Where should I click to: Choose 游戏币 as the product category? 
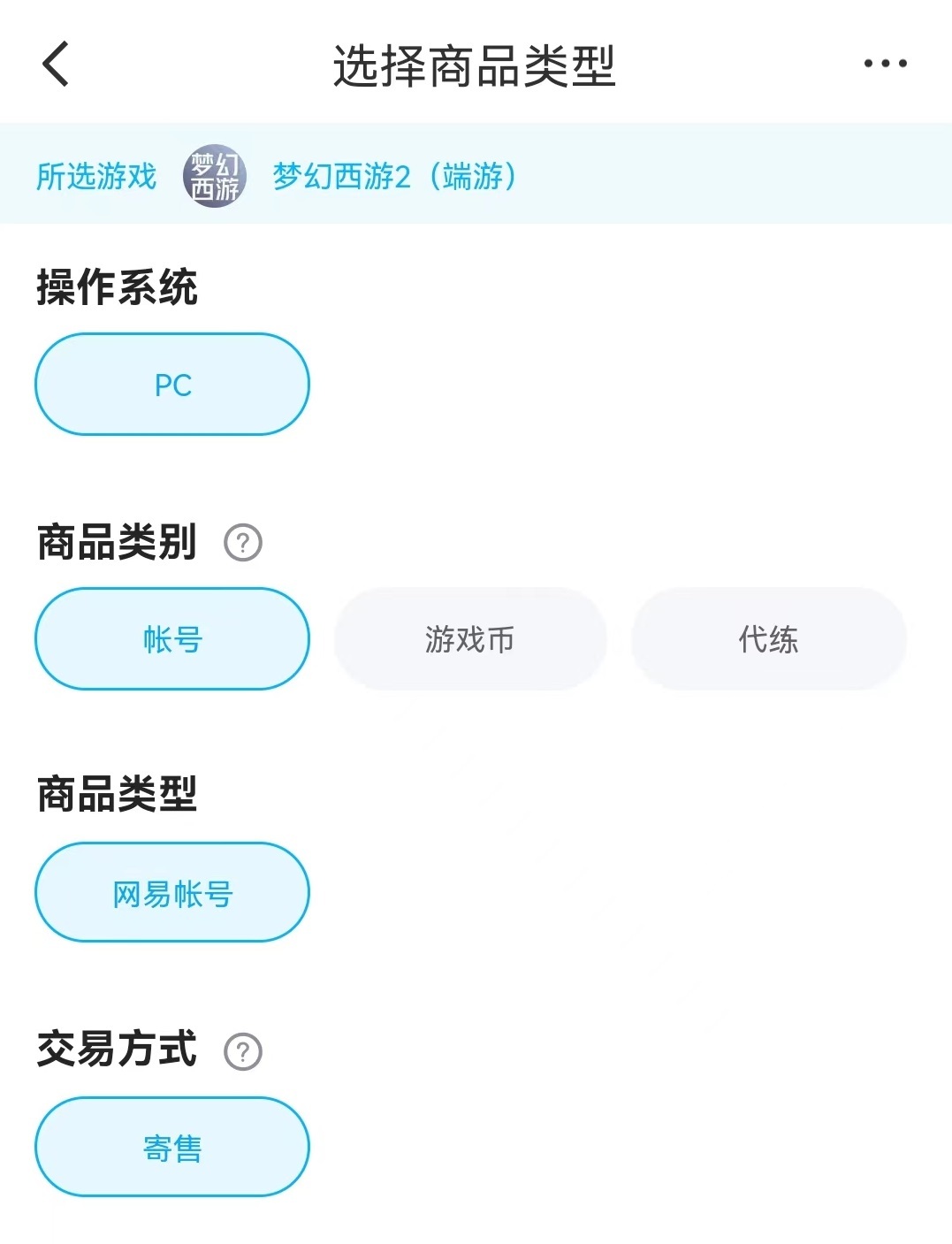click(x=469, y=638)
